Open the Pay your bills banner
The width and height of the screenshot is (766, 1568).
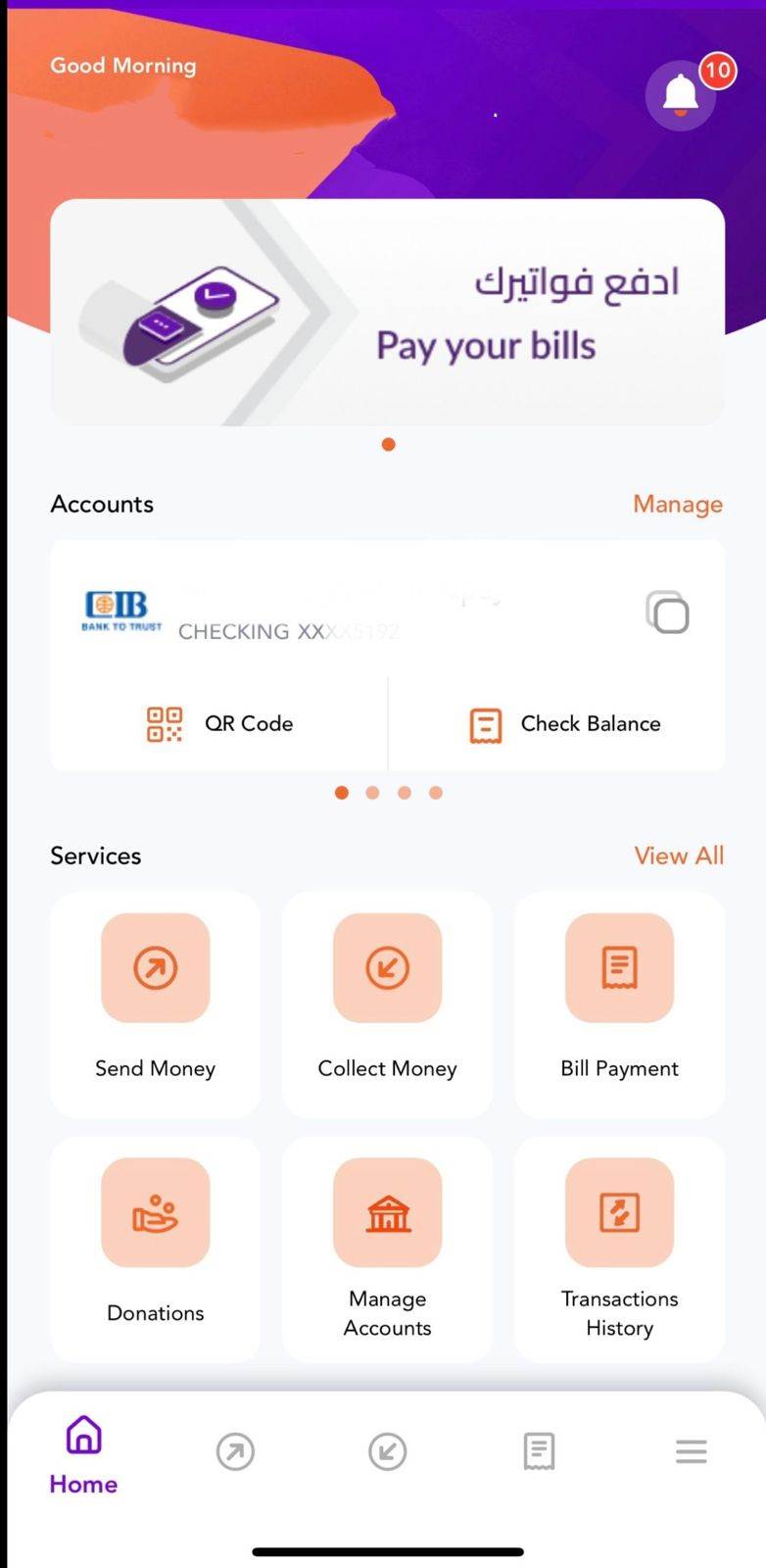[388, 313]
